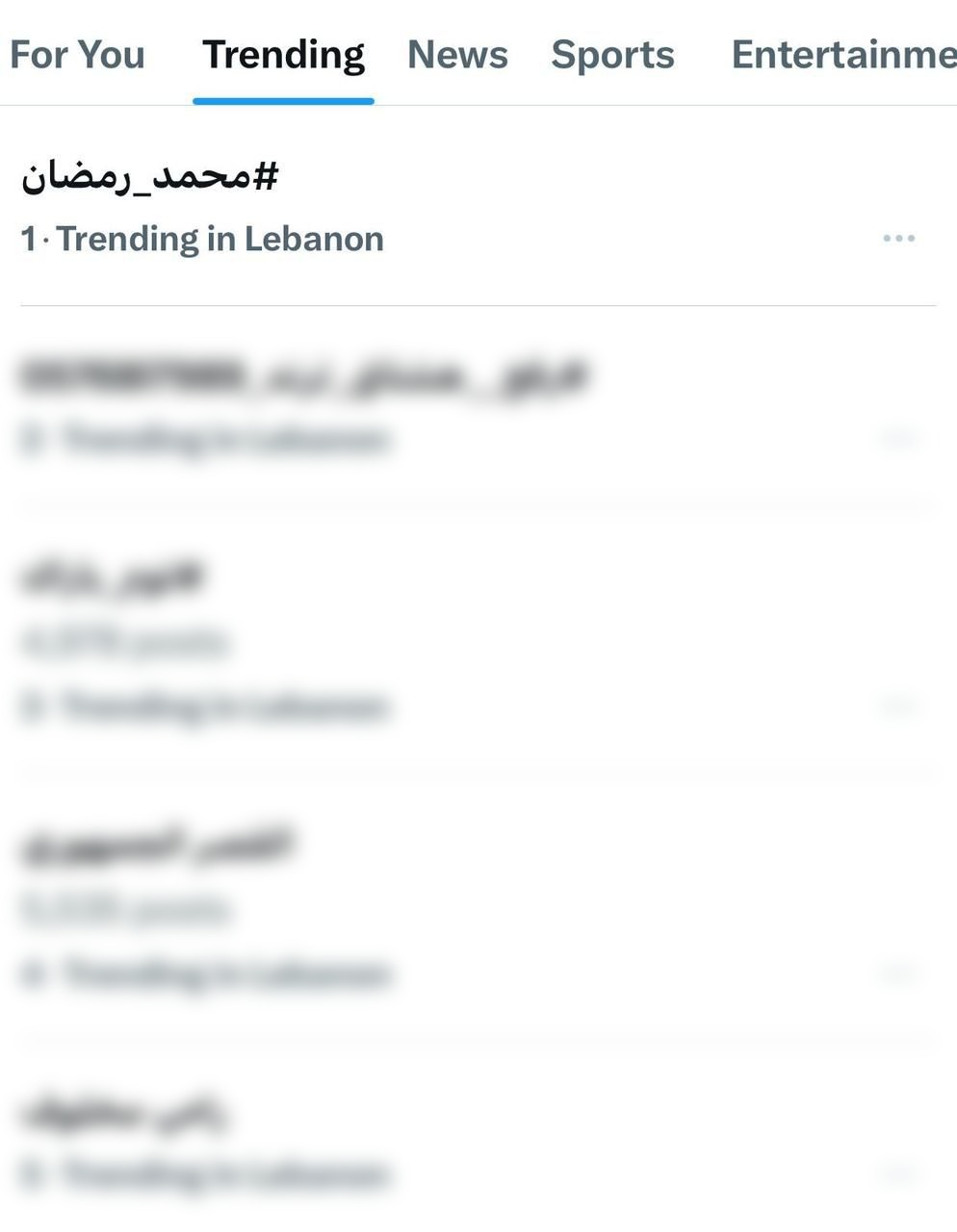Viewport: 957px width, 1232px height.
Task: Open the #محمد_رمضان trending topic
Action: tap(150, 178)
